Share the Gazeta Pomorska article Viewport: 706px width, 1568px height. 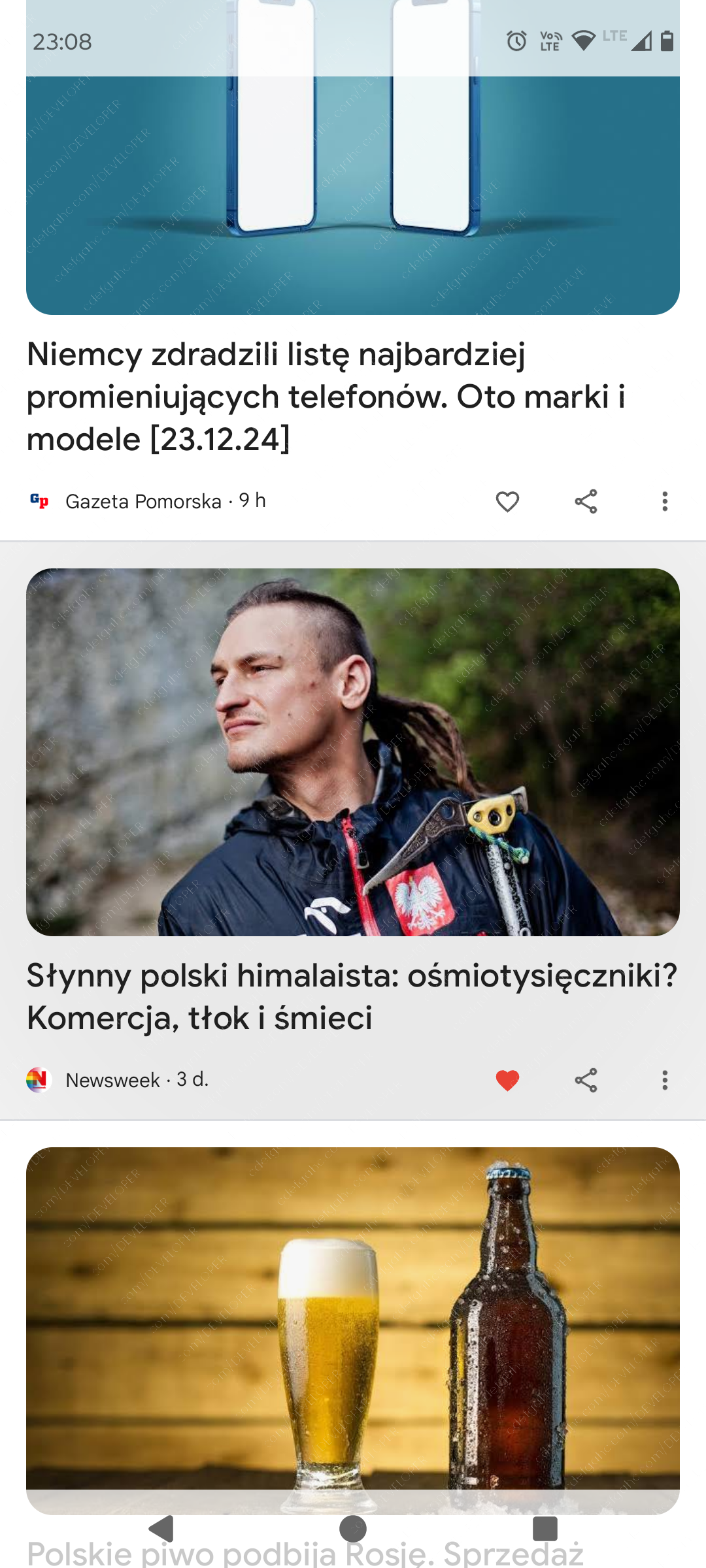[x=586, y=502]
